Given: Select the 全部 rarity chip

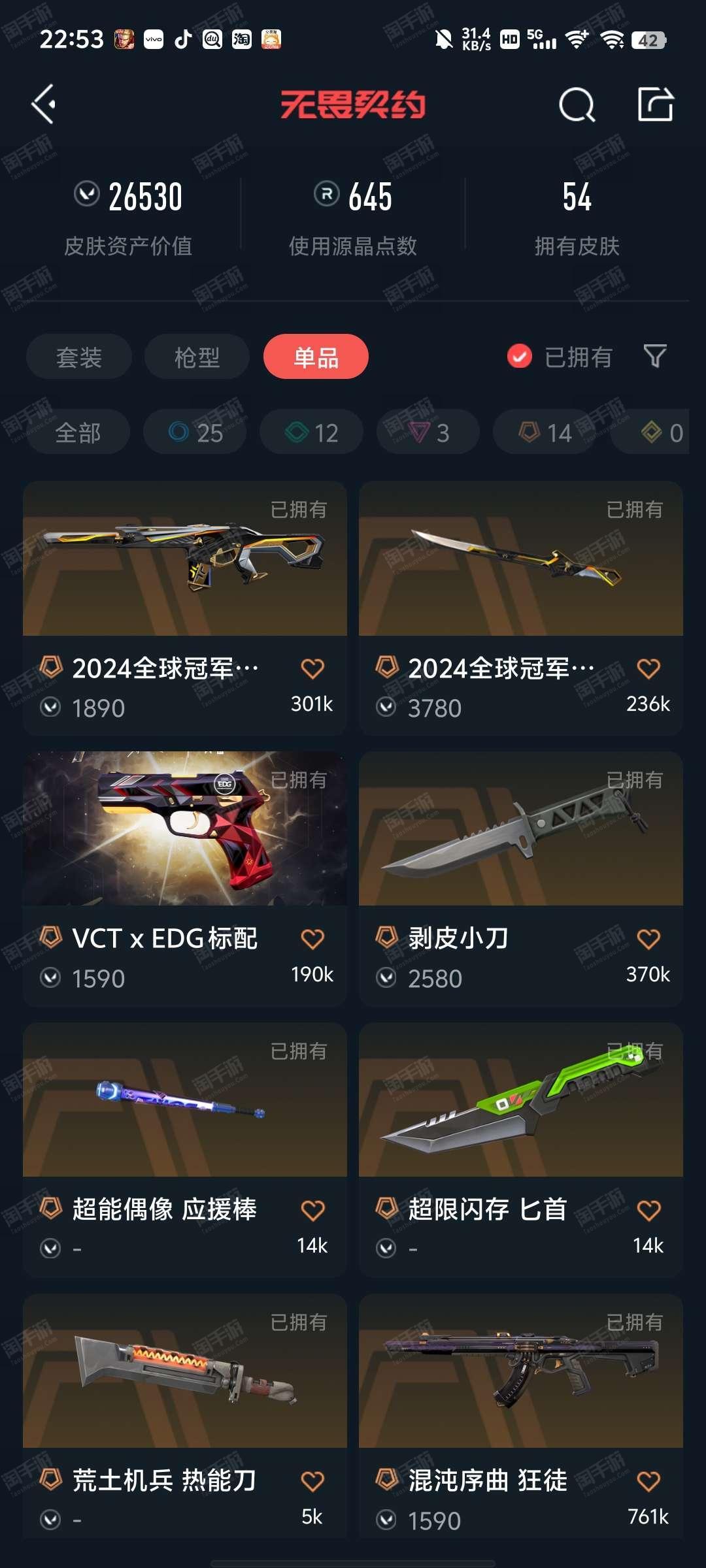Looking at the screenshot, I should 78,433.
